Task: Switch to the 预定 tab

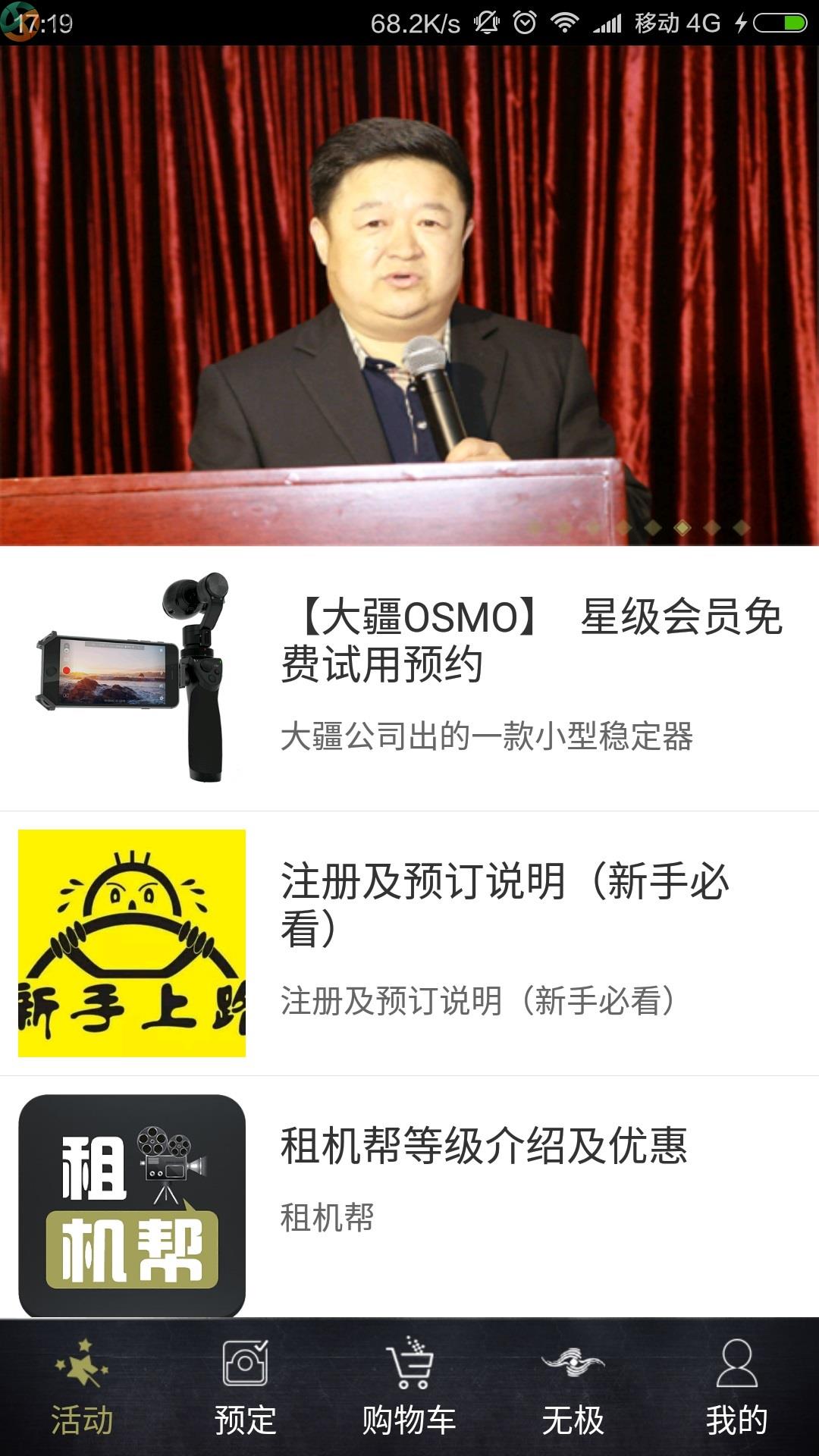Action: tap(246, 1388)
